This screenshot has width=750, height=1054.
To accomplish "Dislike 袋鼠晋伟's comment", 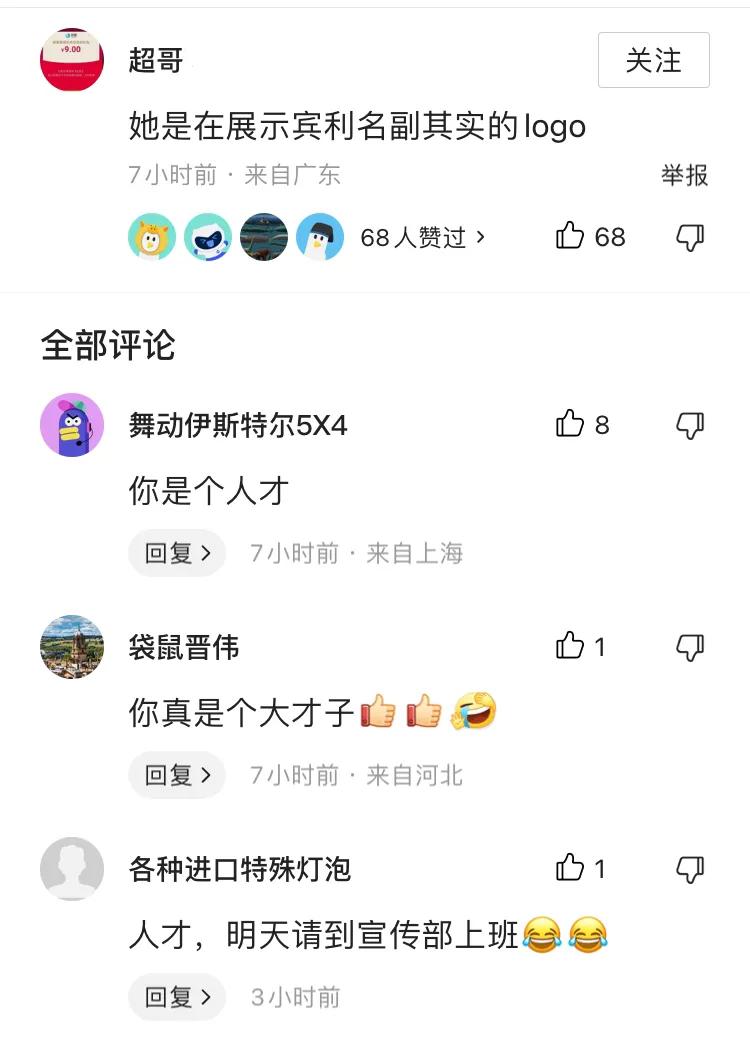I will point(690,647).
